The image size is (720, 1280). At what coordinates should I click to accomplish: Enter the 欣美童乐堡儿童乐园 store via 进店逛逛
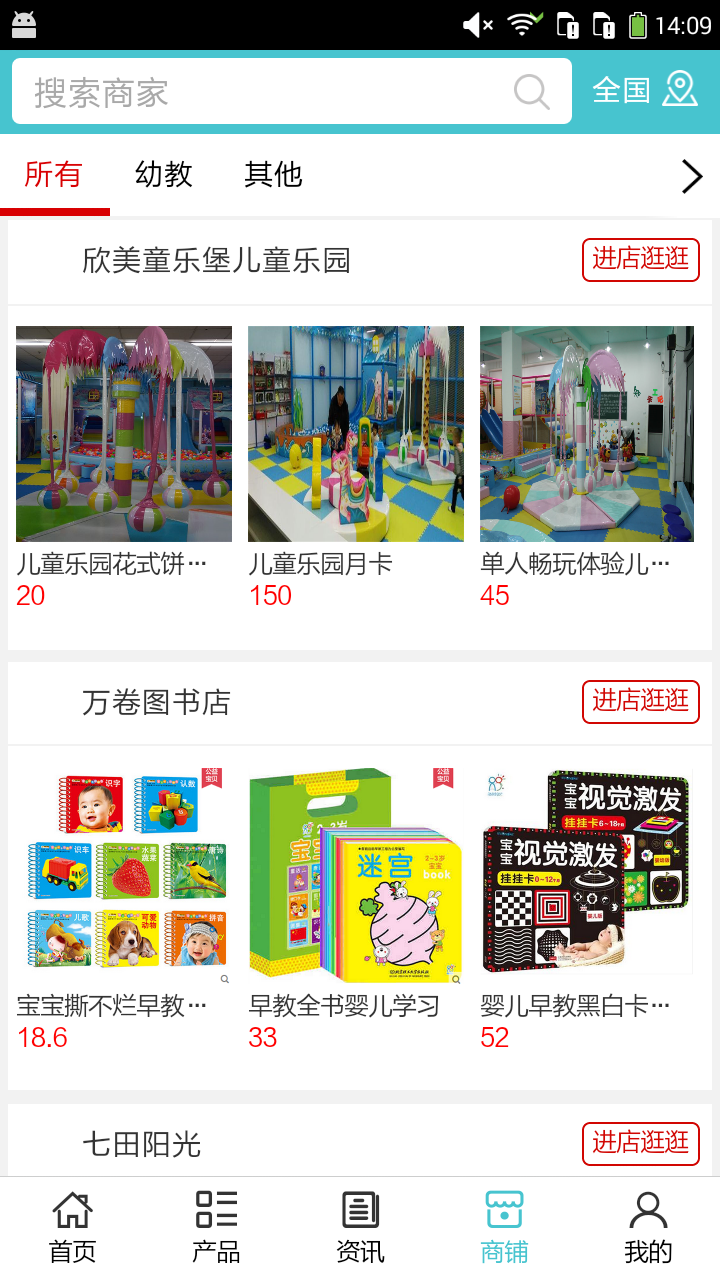coord(640,259)
